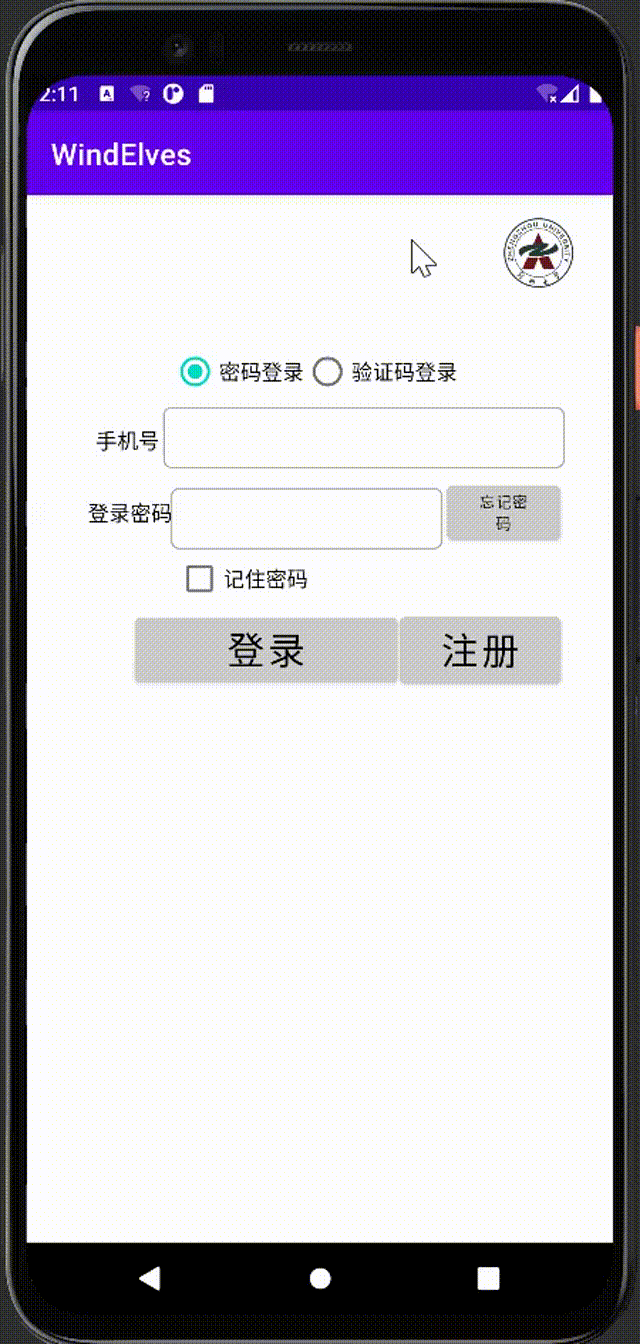The image size is (640, 1344).
Task: Focus the 手机号 input field
Action: pos(364,438)
